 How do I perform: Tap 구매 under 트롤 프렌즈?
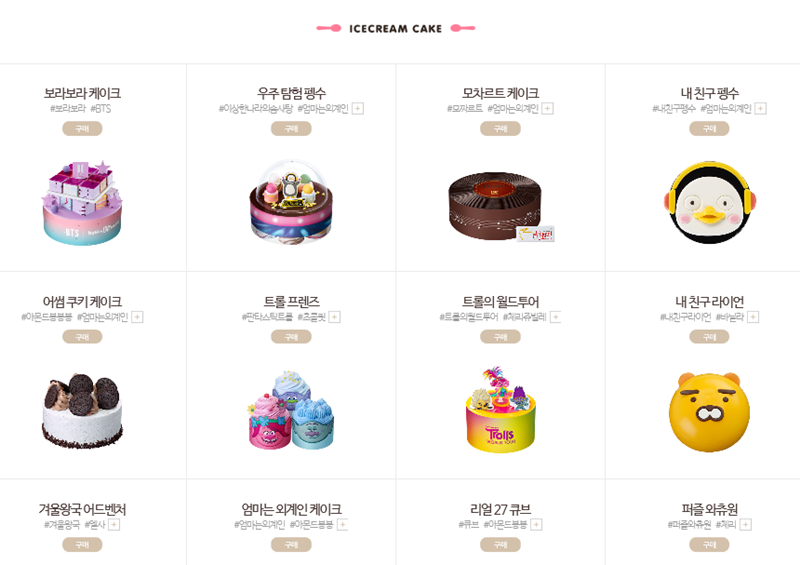click(291, 337)
